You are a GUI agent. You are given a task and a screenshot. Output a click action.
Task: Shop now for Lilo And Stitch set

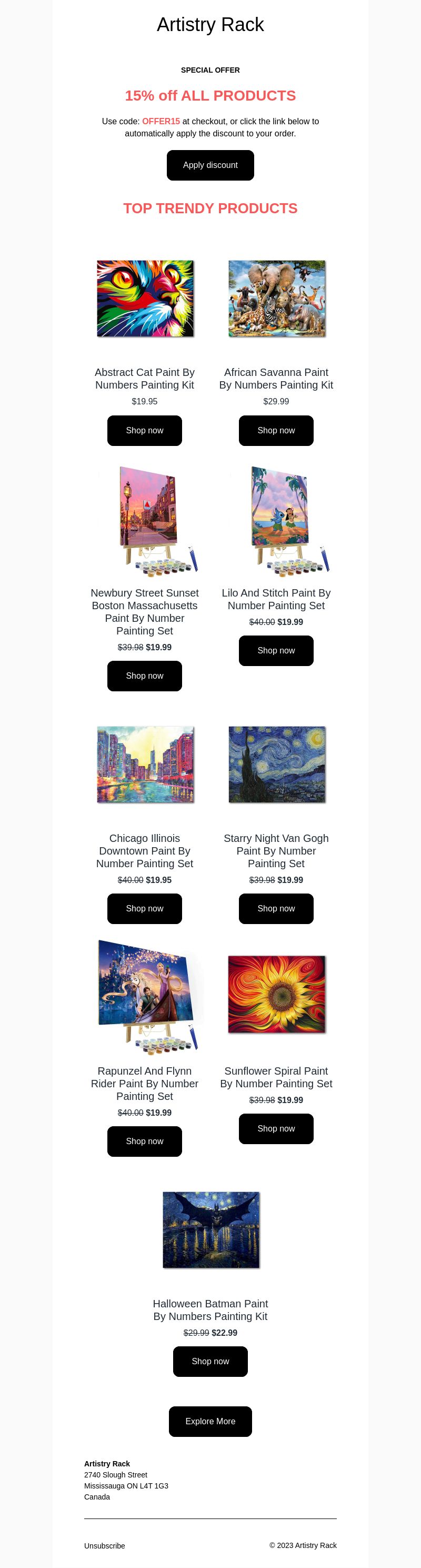click(276, 650)
